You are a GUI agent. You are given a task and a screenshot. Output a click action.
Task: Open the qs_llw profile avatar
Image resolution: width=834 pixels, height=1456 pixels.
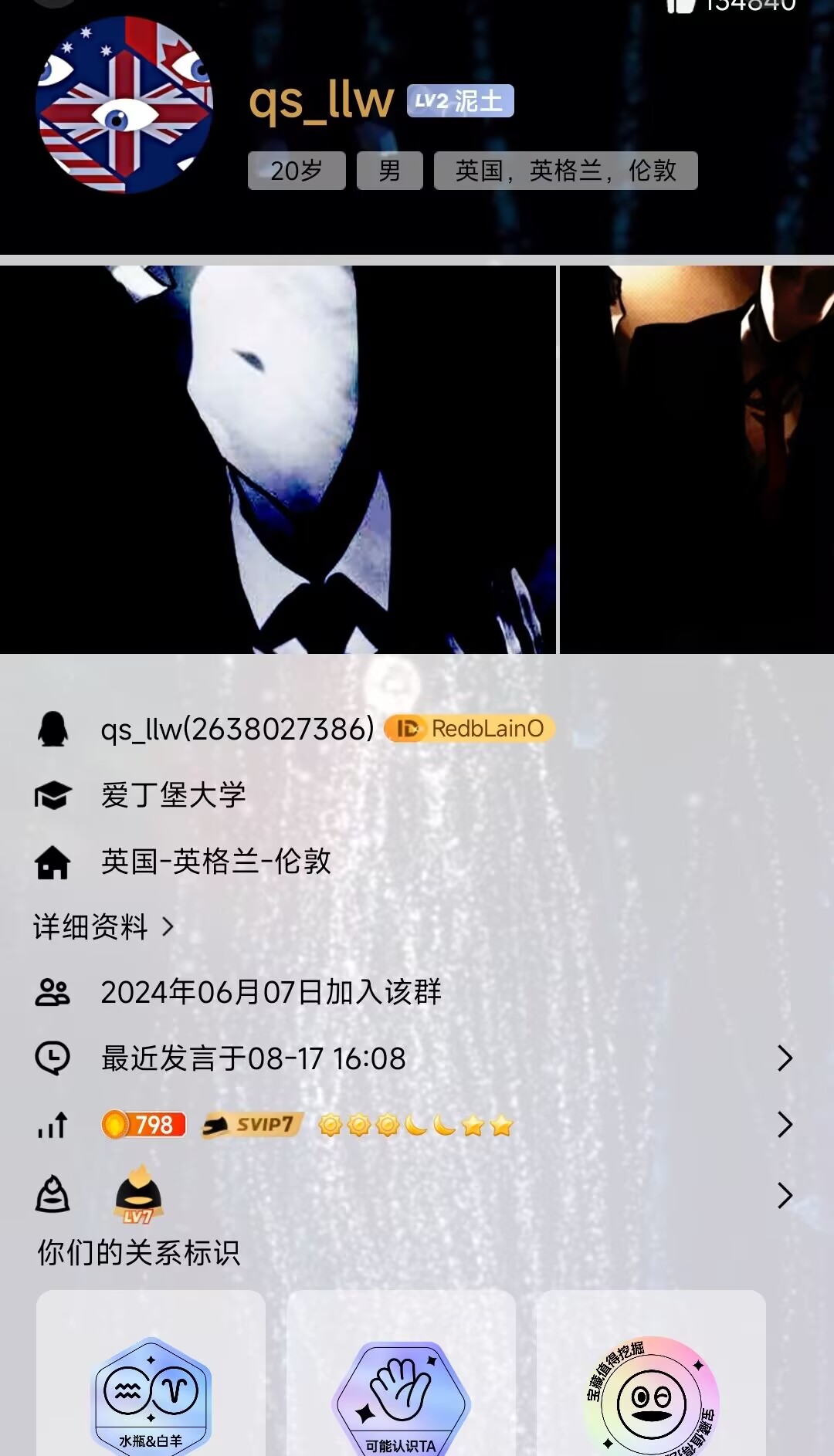coord(124,106)
